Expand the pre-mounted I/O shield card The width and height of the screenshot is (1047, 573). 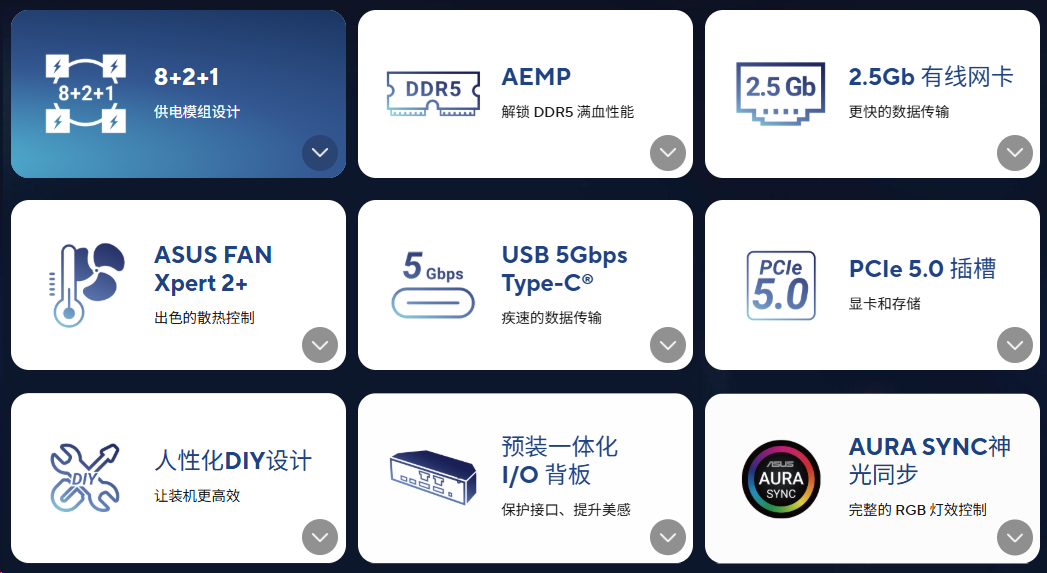click(667, 537)
